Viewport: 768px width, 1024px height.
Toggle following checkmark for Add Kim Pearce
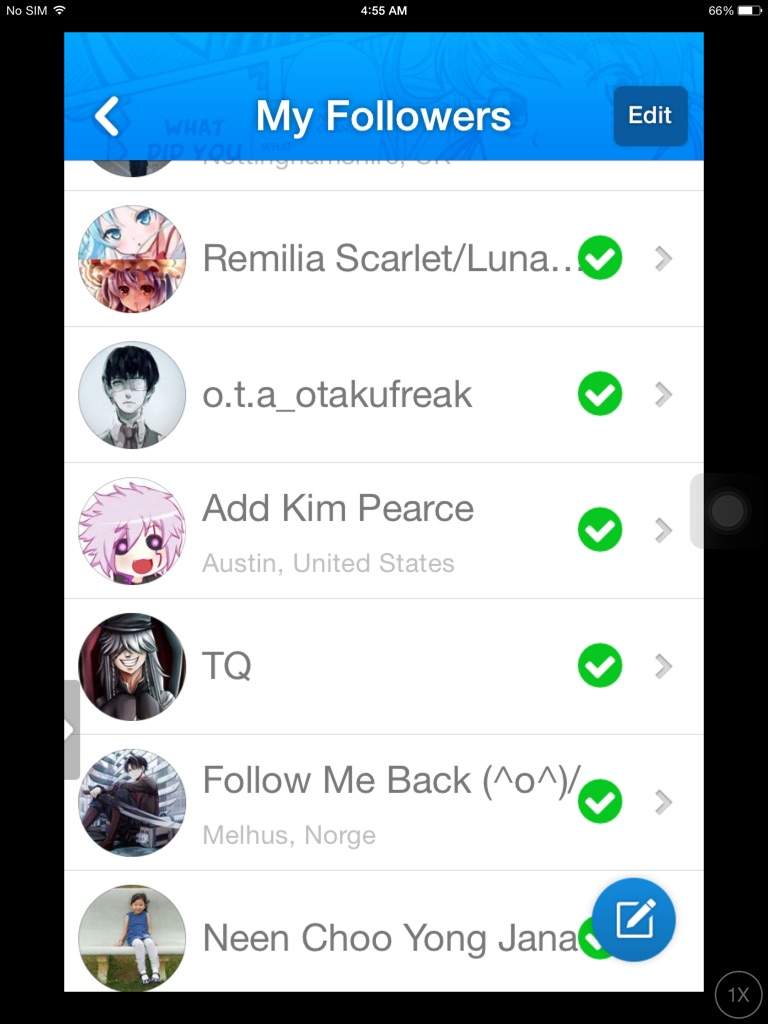point(600,530)
